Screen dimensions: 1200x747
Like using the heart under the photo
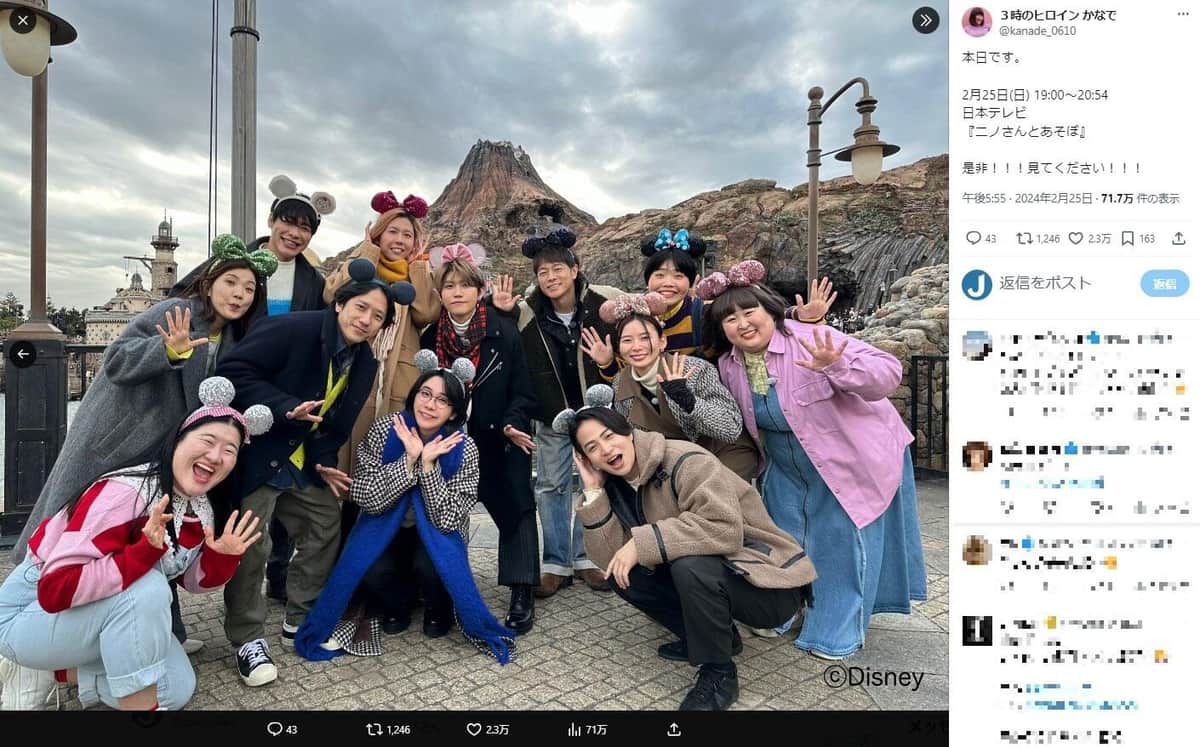point(474,729)
